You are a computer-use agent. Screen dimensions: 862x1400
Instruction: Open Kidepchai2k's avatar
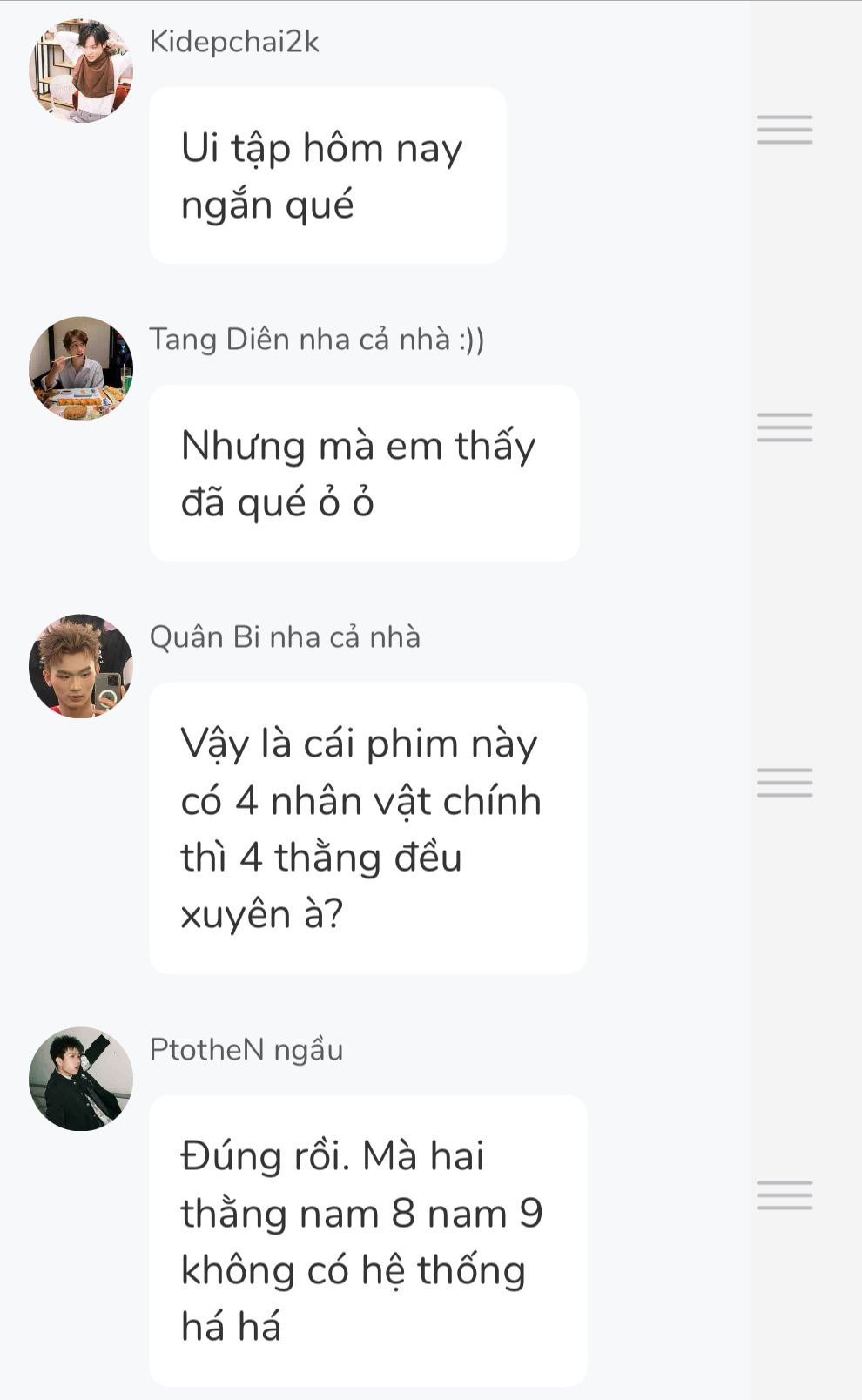[81, 71]
